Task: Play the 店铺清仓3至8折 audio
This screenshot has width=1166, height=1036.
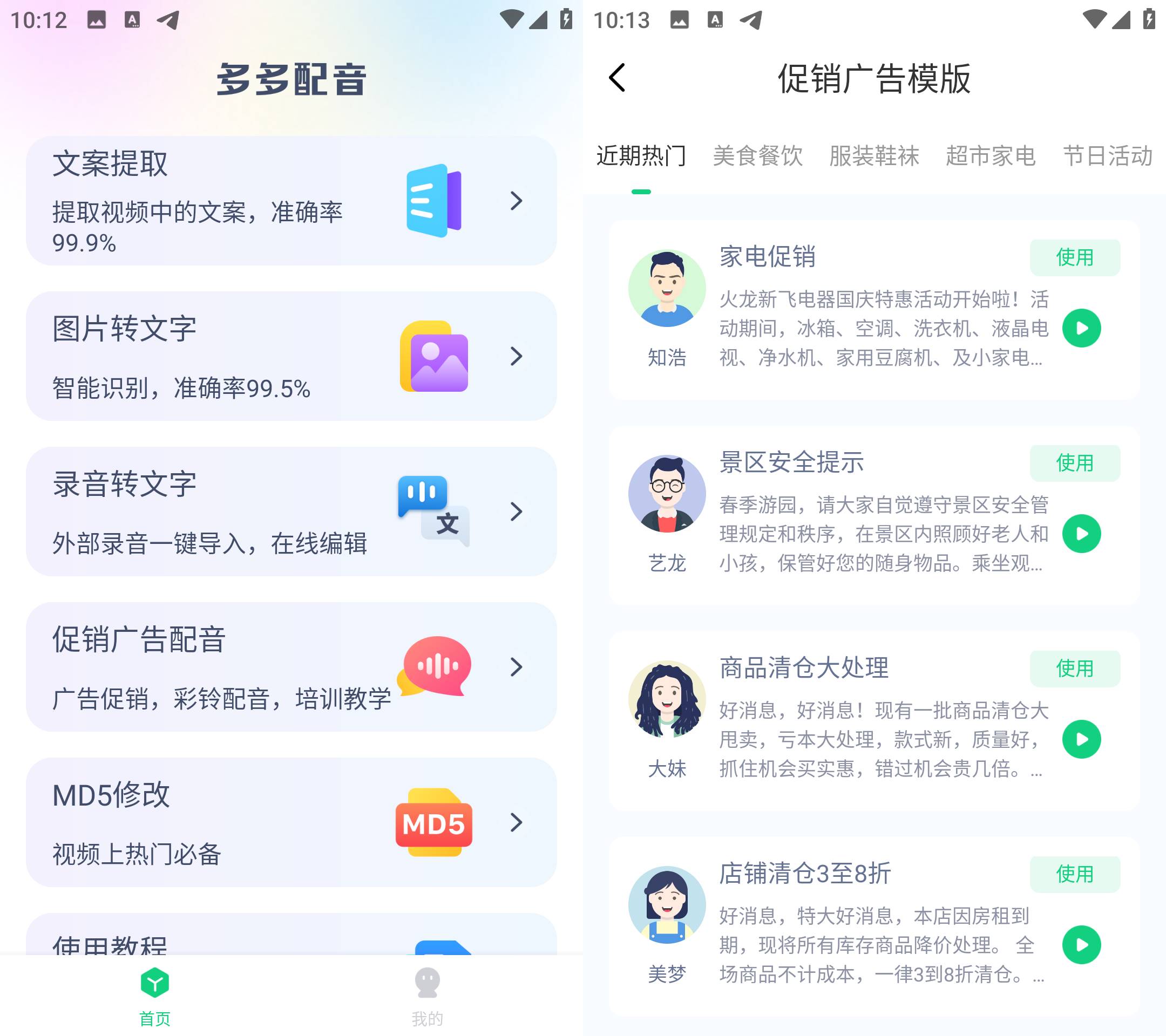Action: pyautogui.click(x=1081, y=945)
